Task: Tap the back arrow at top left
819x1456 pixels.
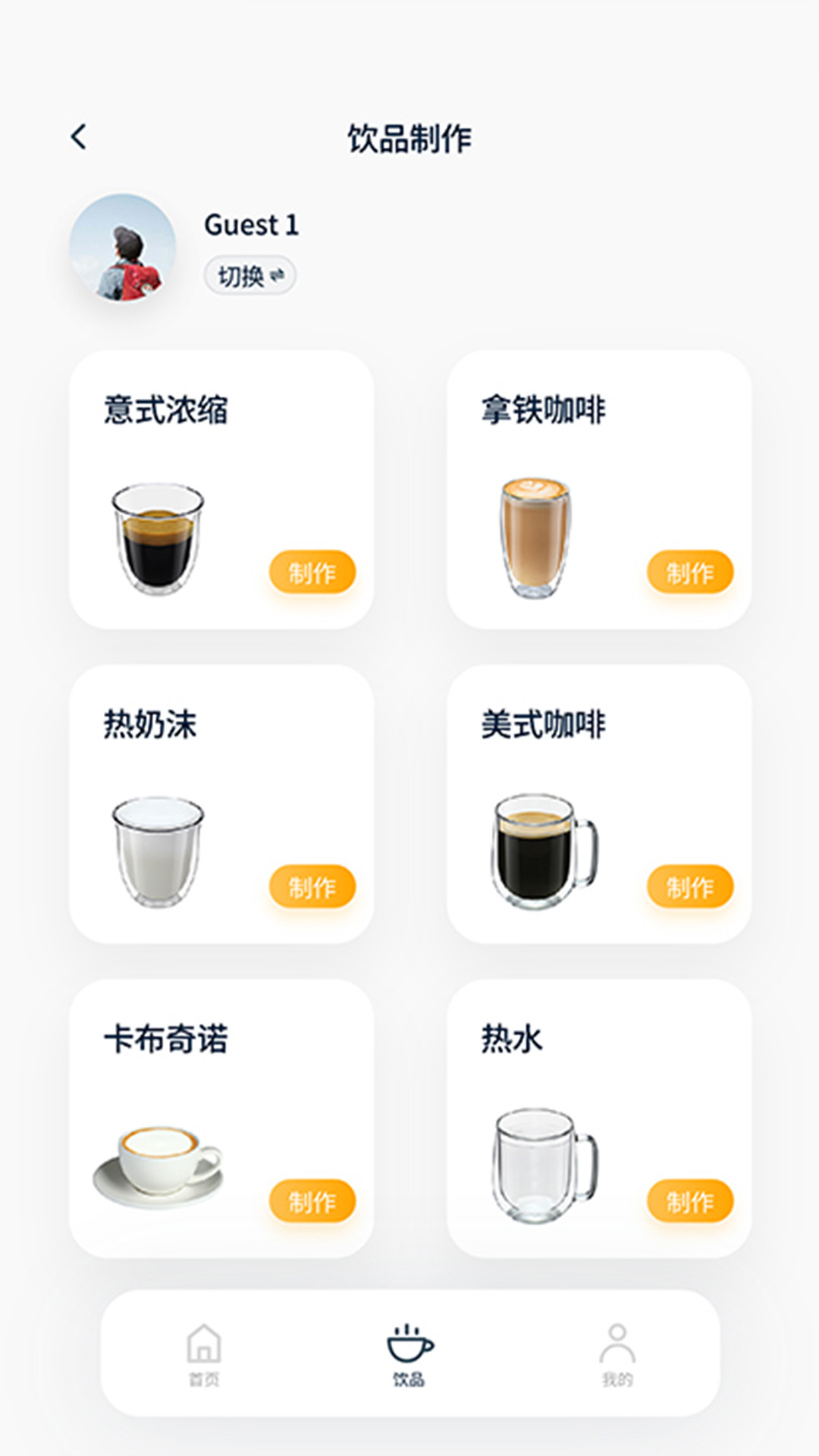Action: pyautogui.click(x=78, y=135)
